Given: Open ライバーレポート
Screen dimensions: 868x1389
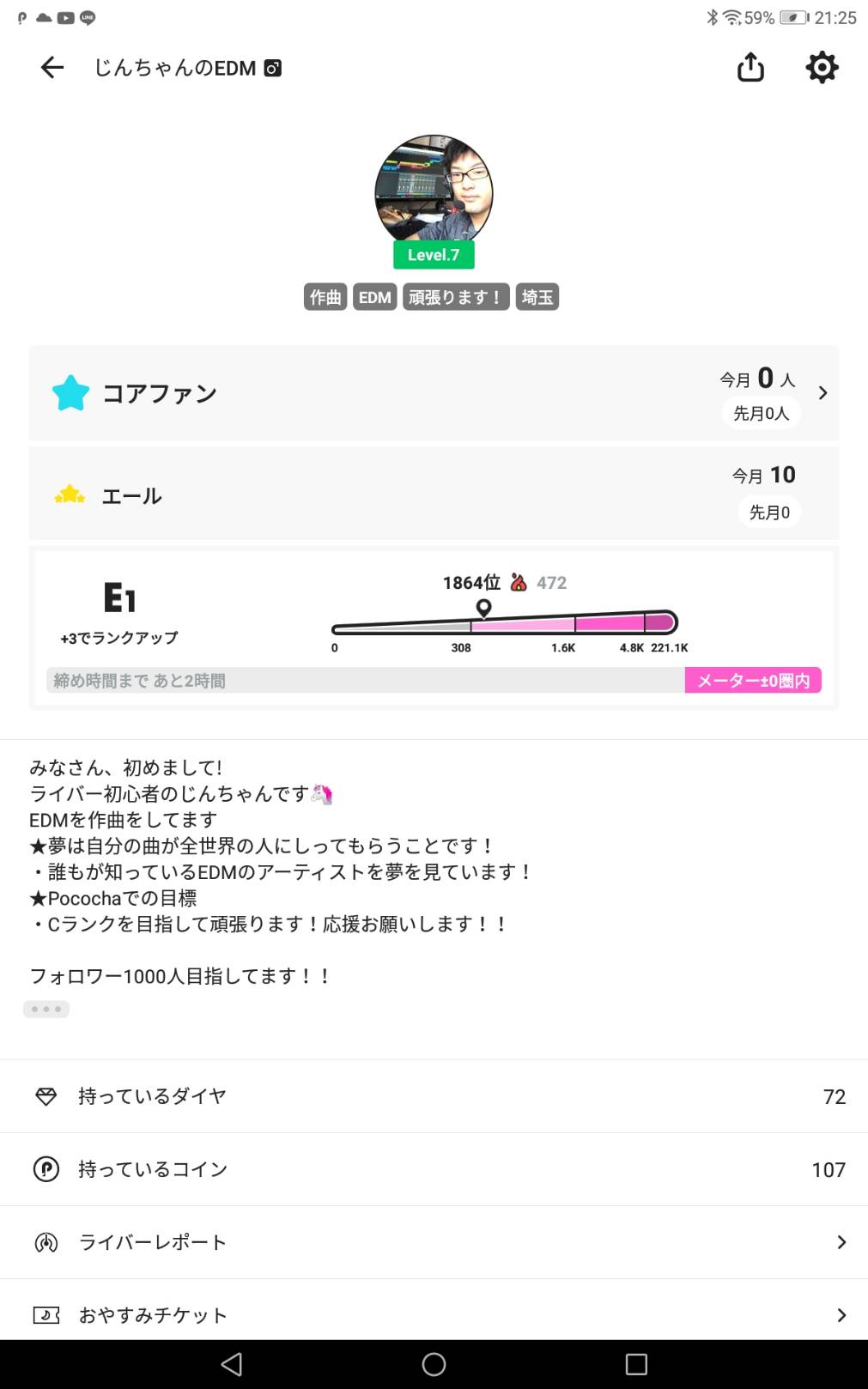Looking at the screenshot, I should pyautogui.click(x=434, y=1242).
